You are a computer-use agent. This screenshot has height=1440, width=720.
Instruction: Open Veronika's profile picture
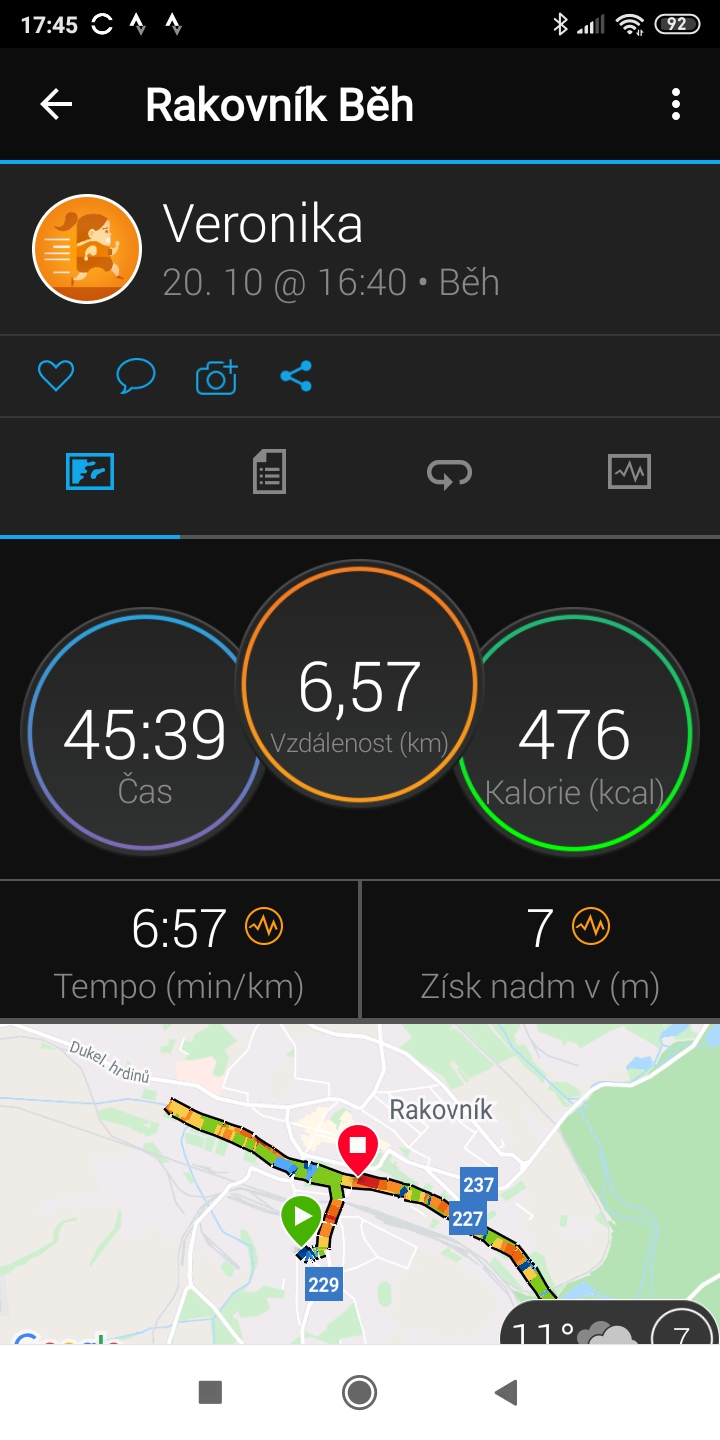coord(87,248)
